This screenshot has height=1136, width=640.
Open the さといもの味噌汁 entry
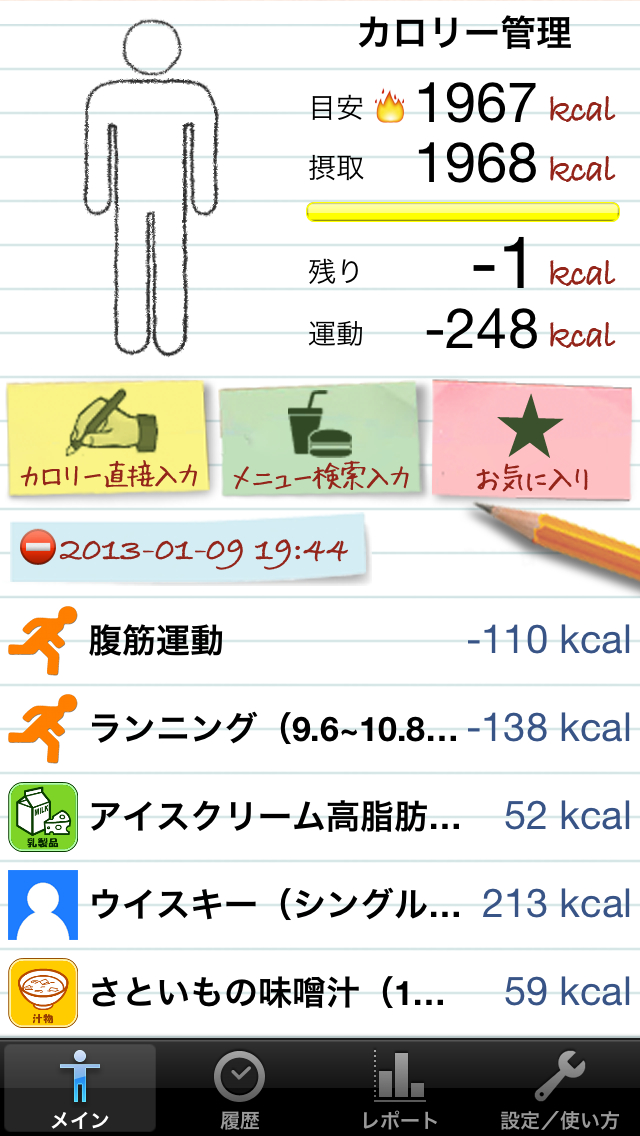[320, 991]
